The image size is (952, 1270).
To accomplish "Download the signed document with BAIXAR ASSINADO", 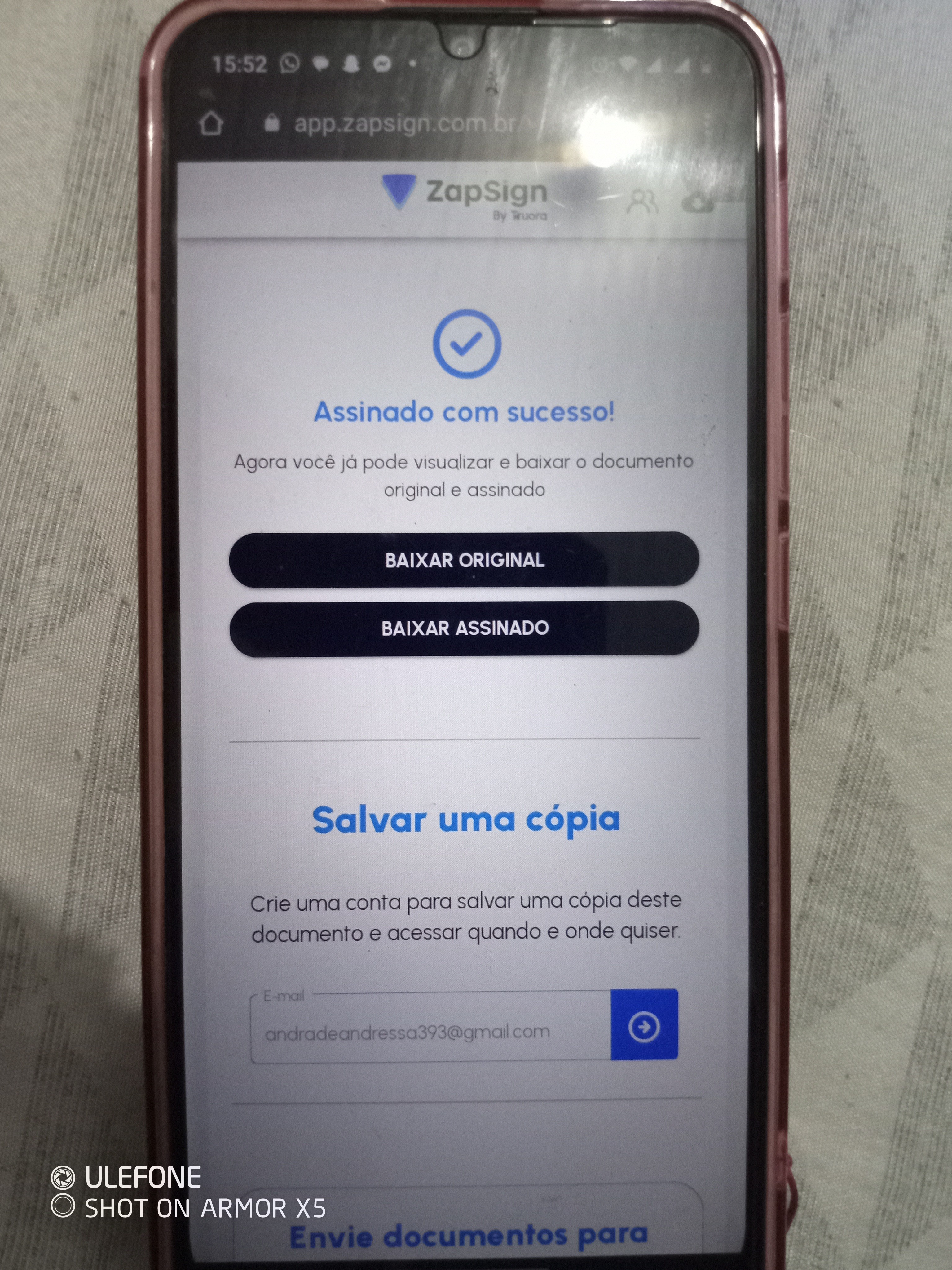I will tap(464, 628).
